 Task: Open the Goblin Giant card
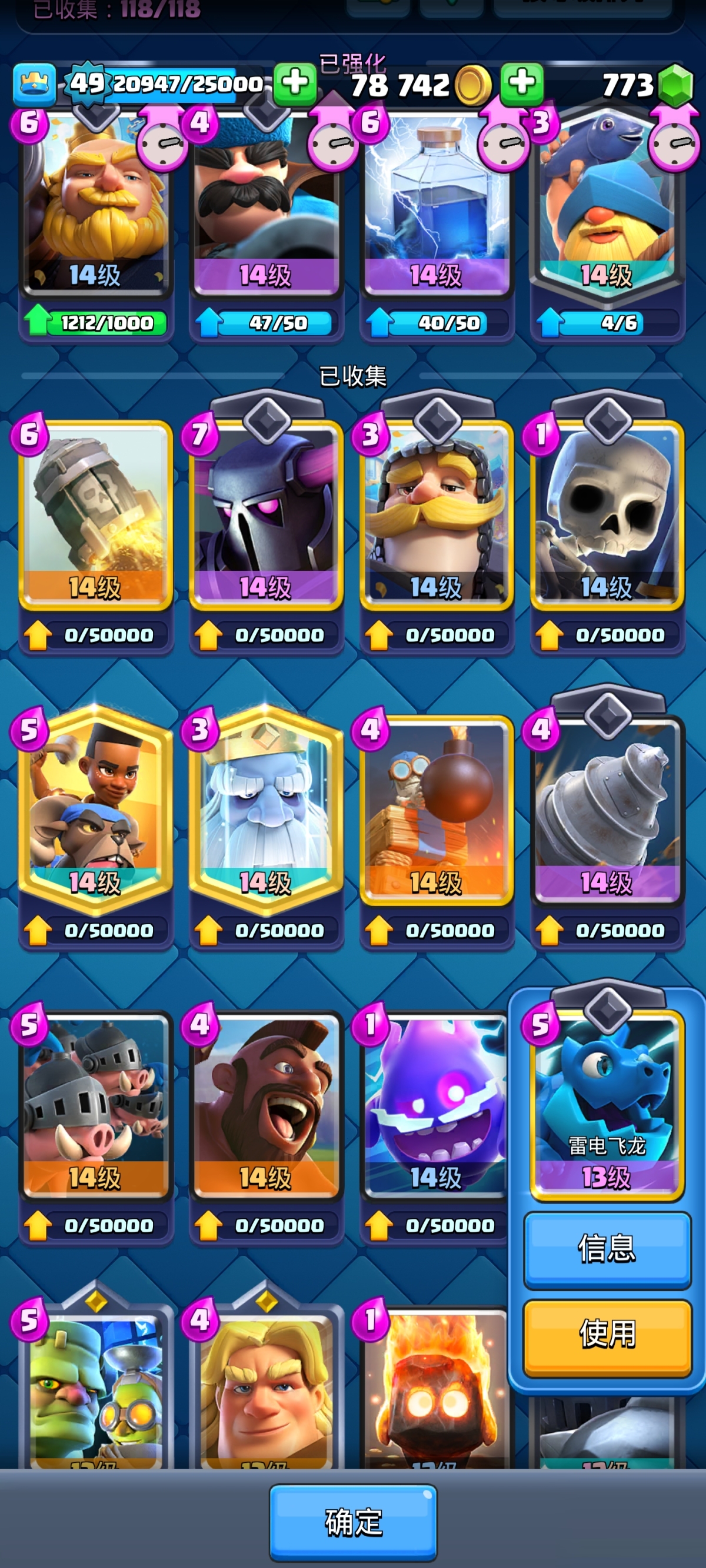coord(95,1394)
